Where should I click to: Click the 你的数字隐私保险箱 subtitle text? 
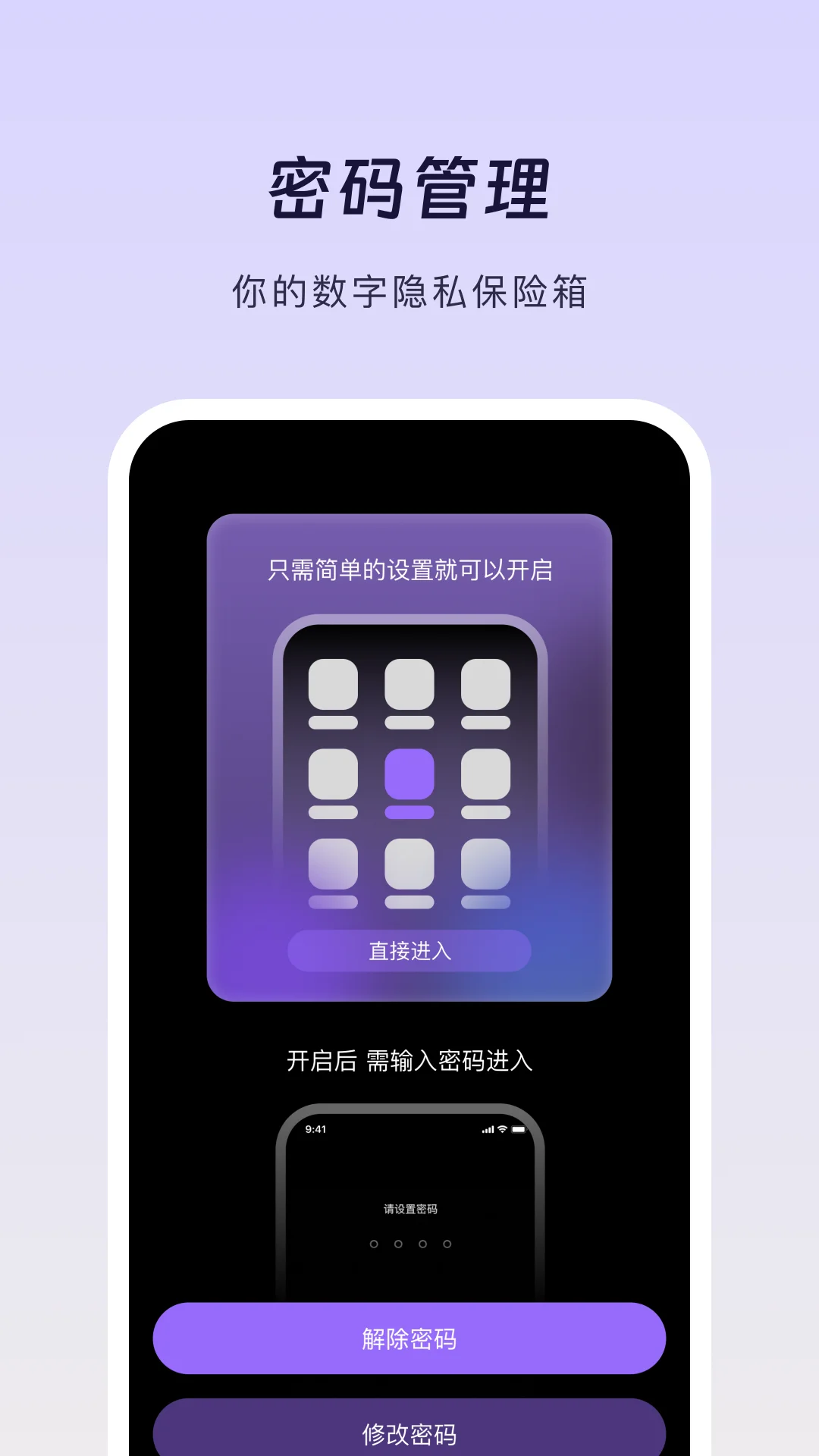(409, 290)
